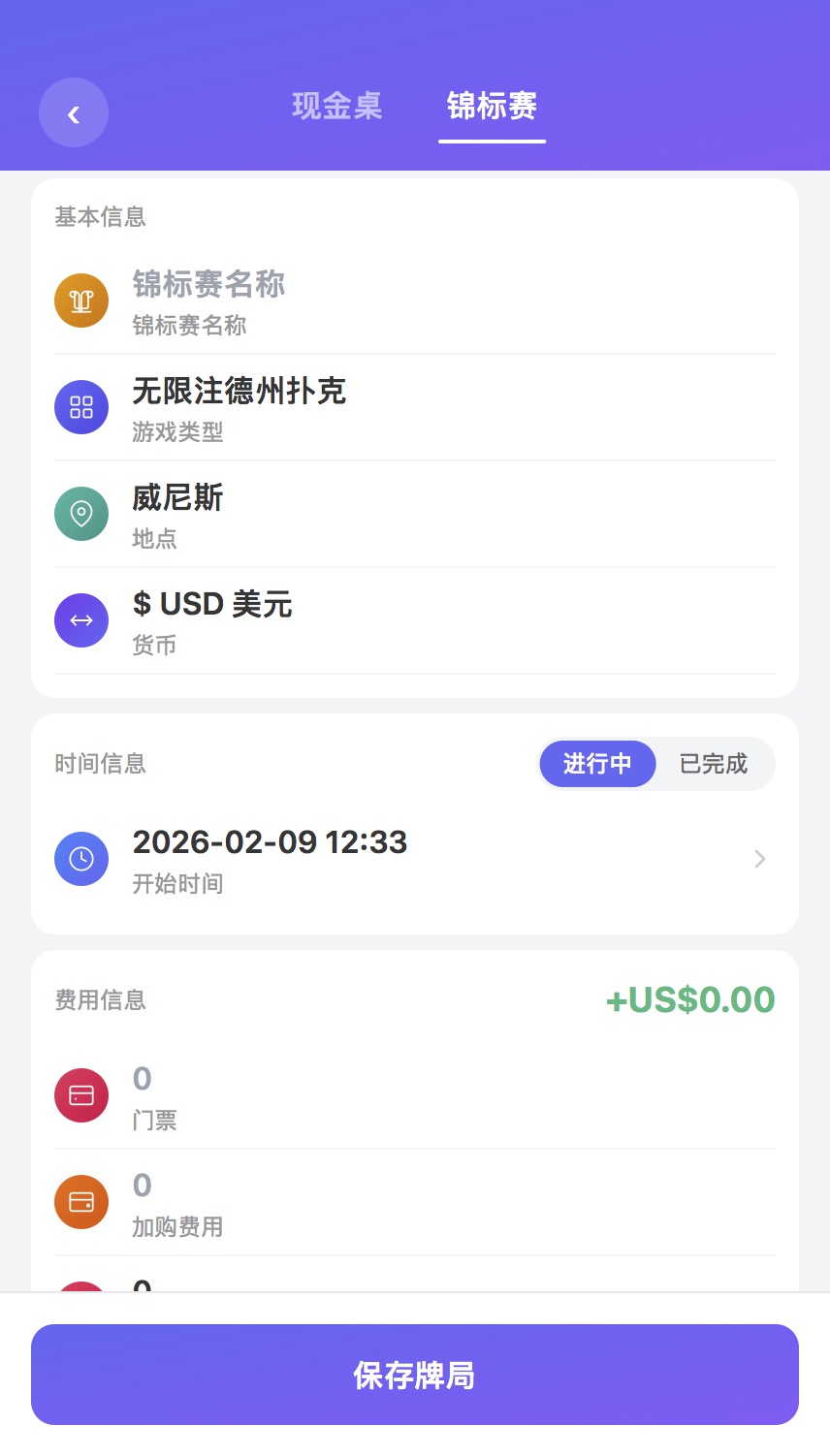Click the +US$0.00 fee total
The image size is (830, 1456).
691,999
